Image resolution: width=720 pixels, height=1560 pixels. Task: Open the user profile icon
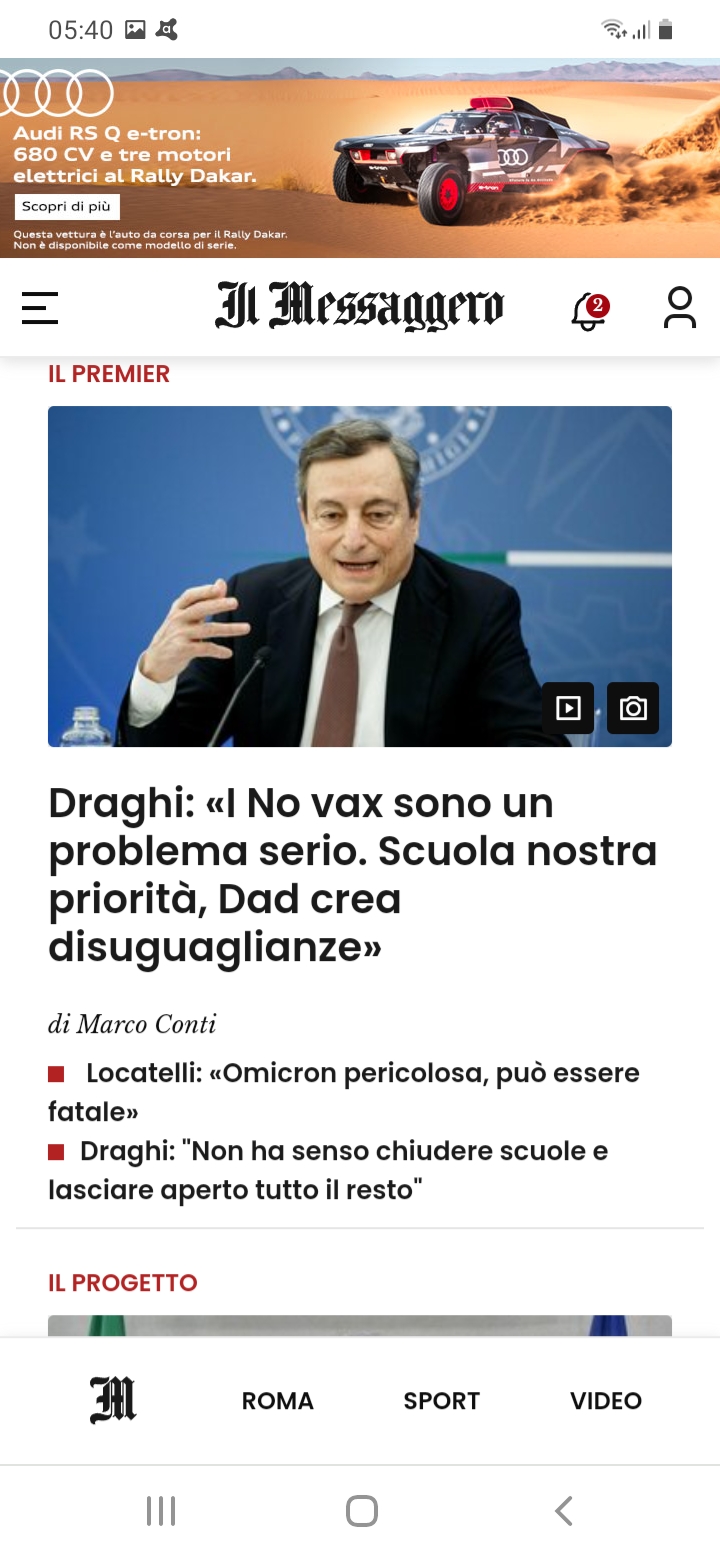(680, 308)
